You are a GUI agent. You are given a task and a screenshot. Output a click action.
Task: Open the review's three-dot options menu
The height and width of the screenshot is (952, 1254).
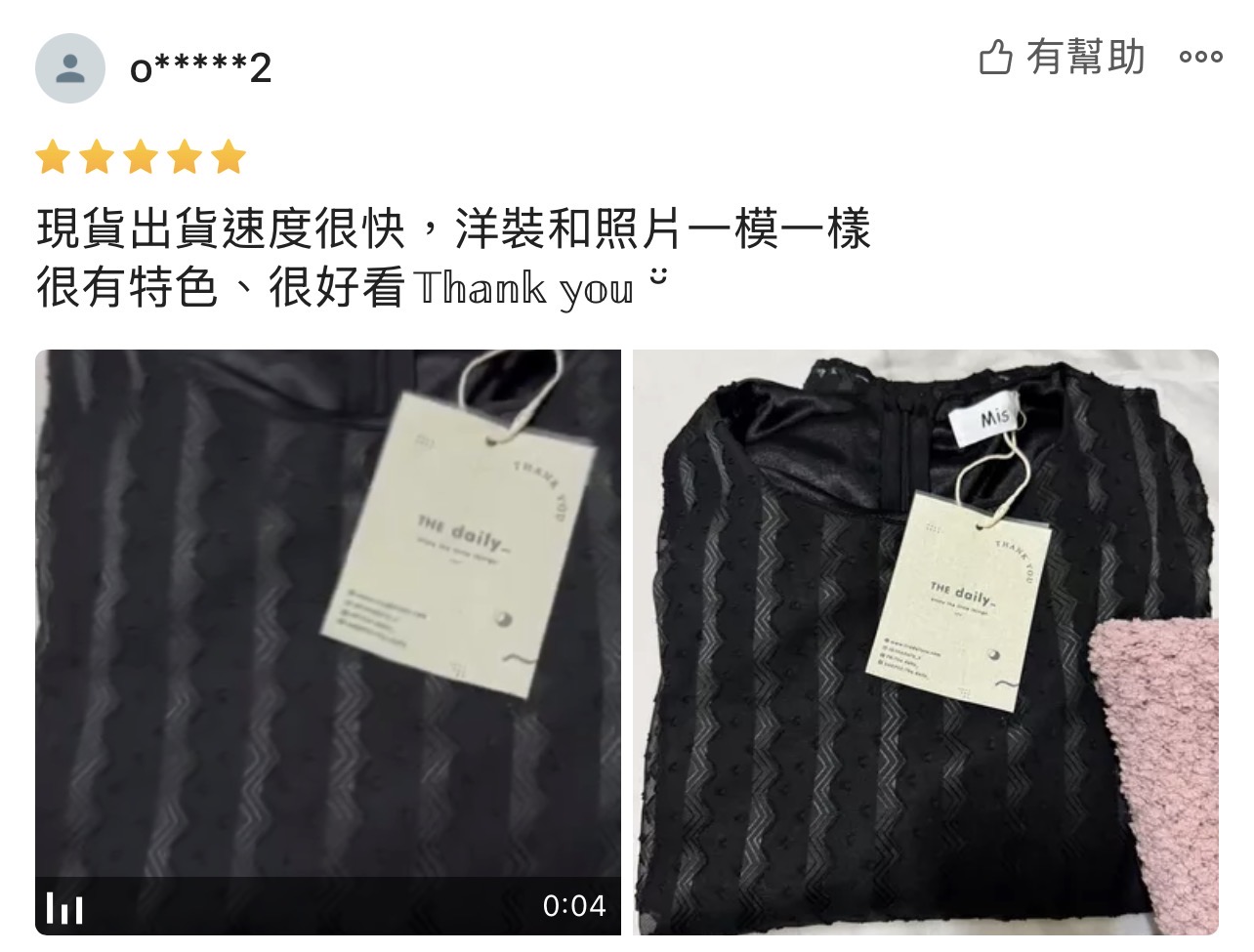1200,57
